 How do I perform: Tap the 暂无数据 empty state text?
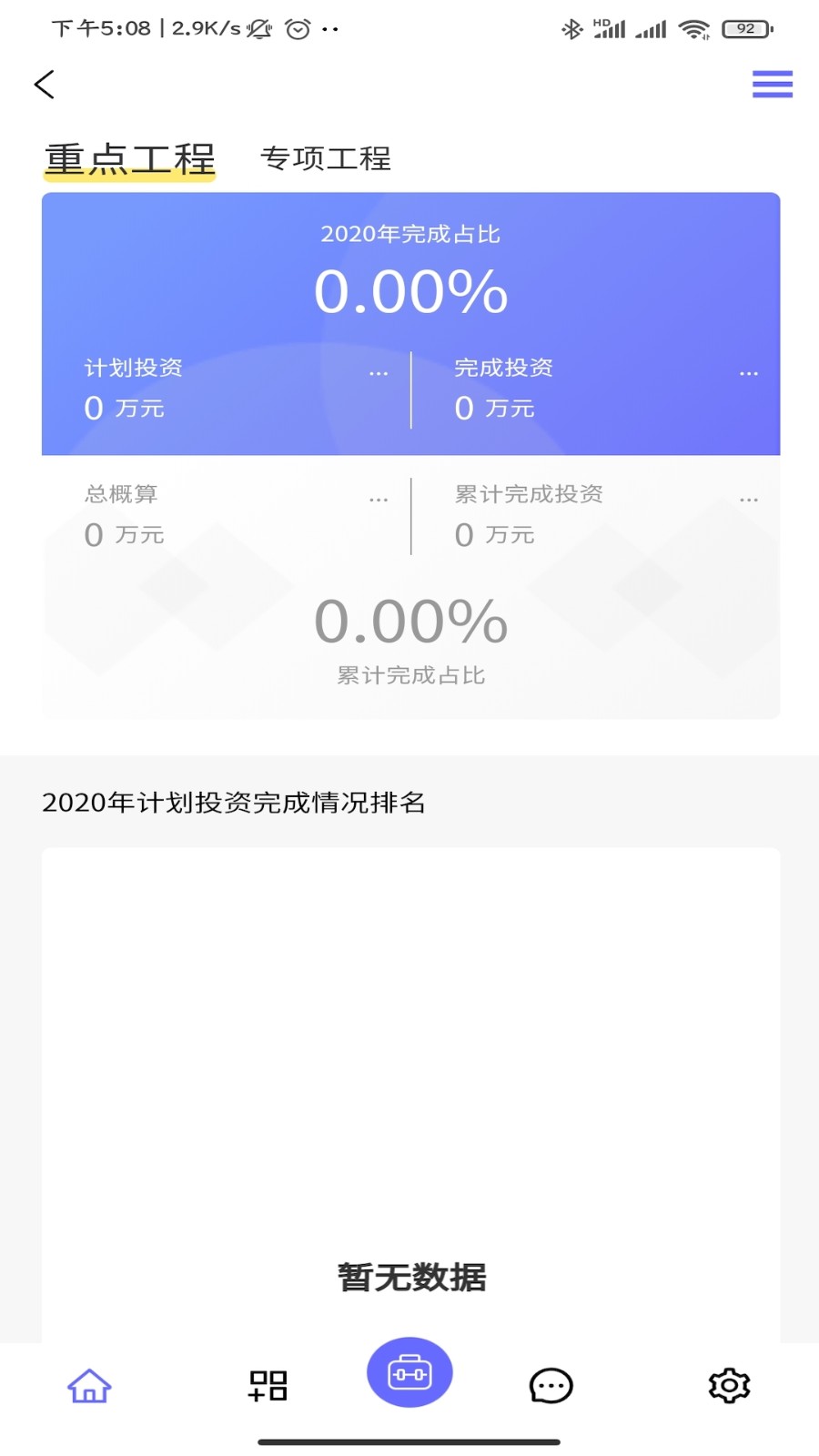[409, 1278]
